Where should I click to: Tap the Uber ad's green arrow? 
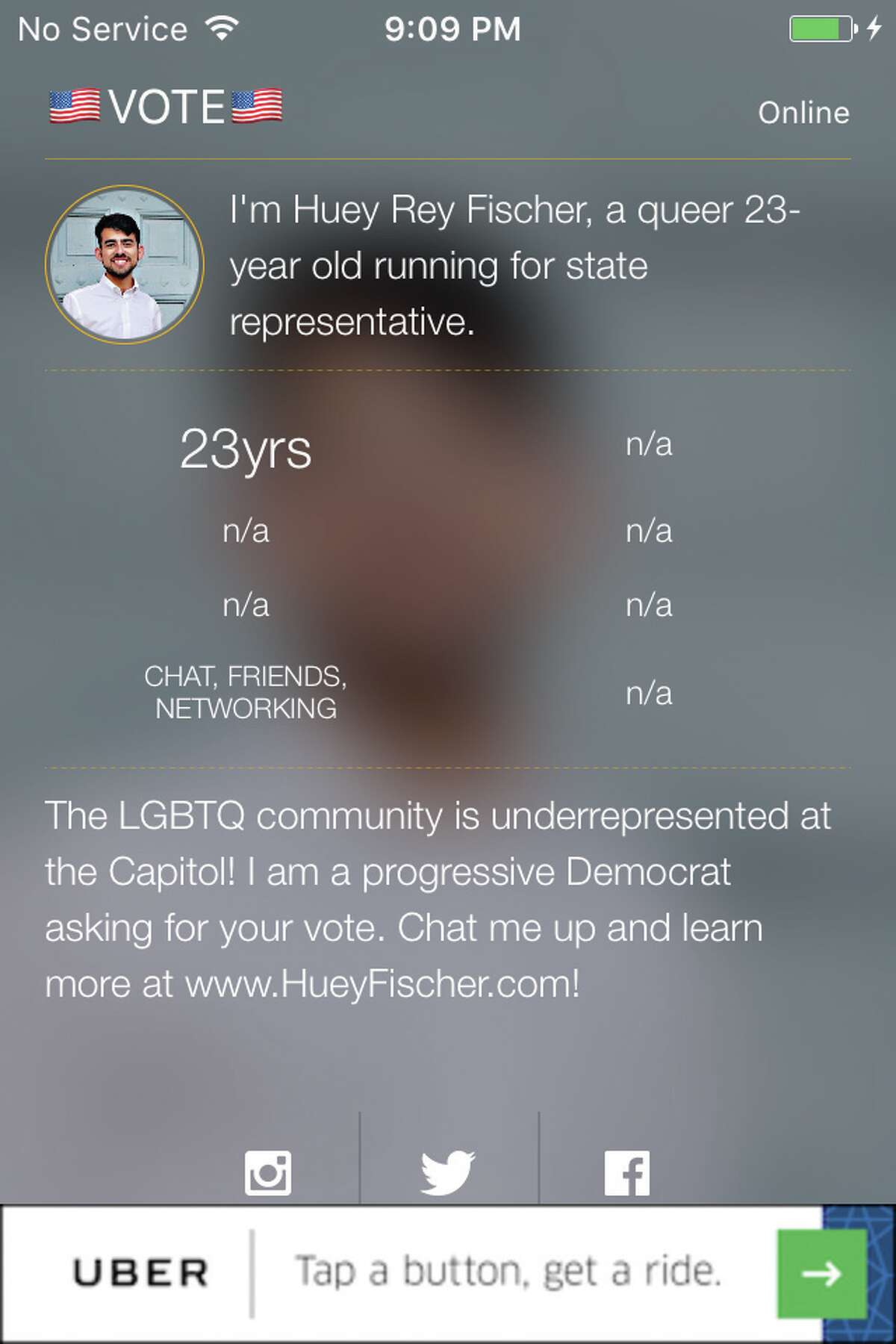(x=821, y=1274)
